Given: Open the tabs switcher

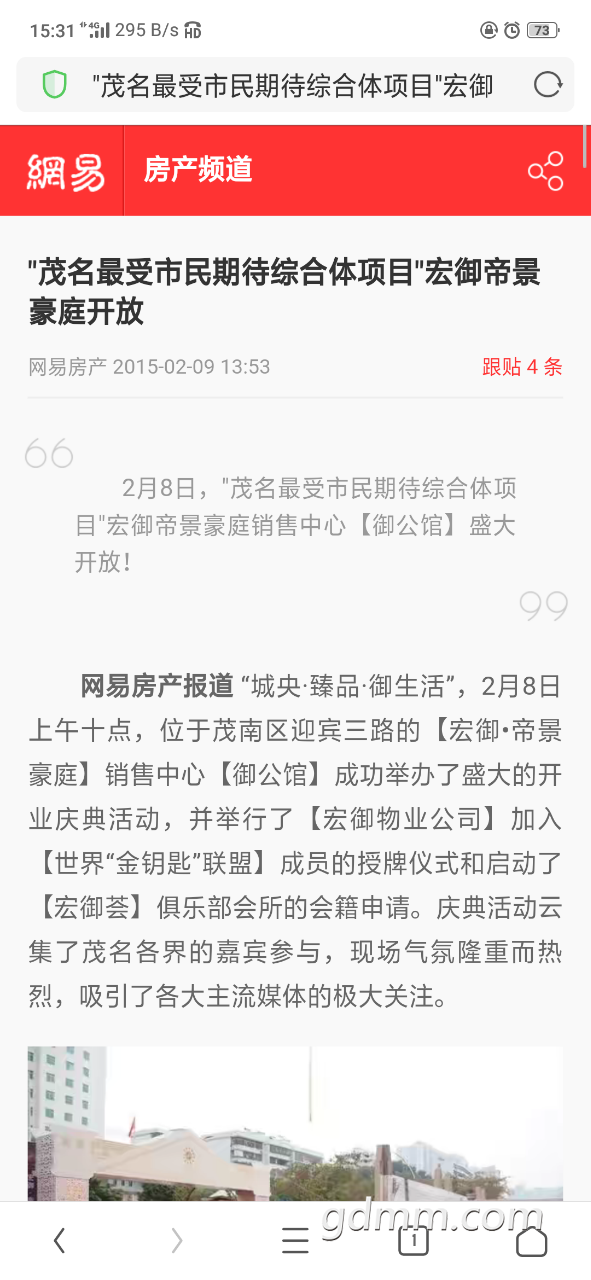Looking at the screenshot, I should (x=413, y=1241).
